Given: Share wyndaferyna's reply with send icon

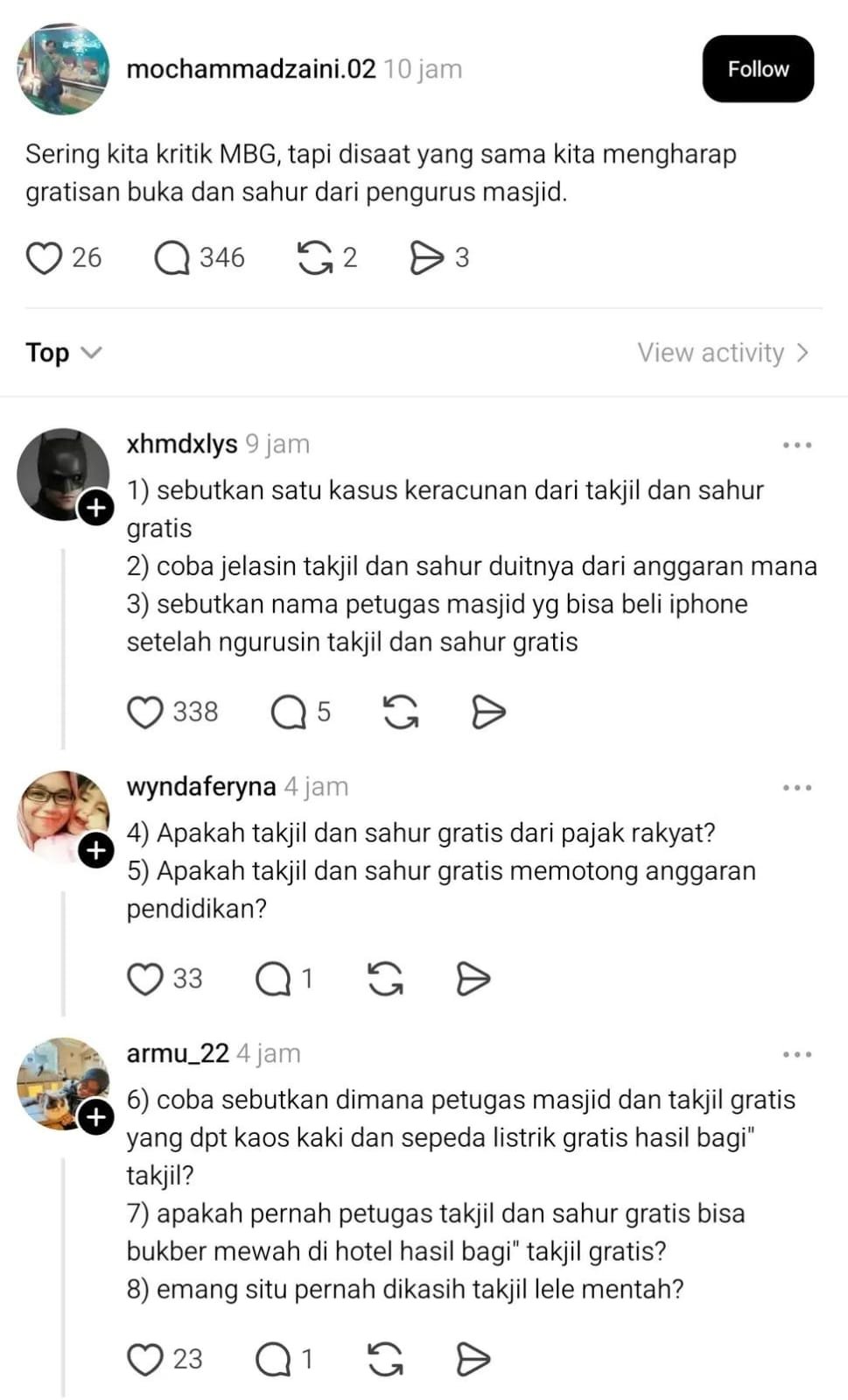Looking at the screenshot, I should click(x=473, y=979).
